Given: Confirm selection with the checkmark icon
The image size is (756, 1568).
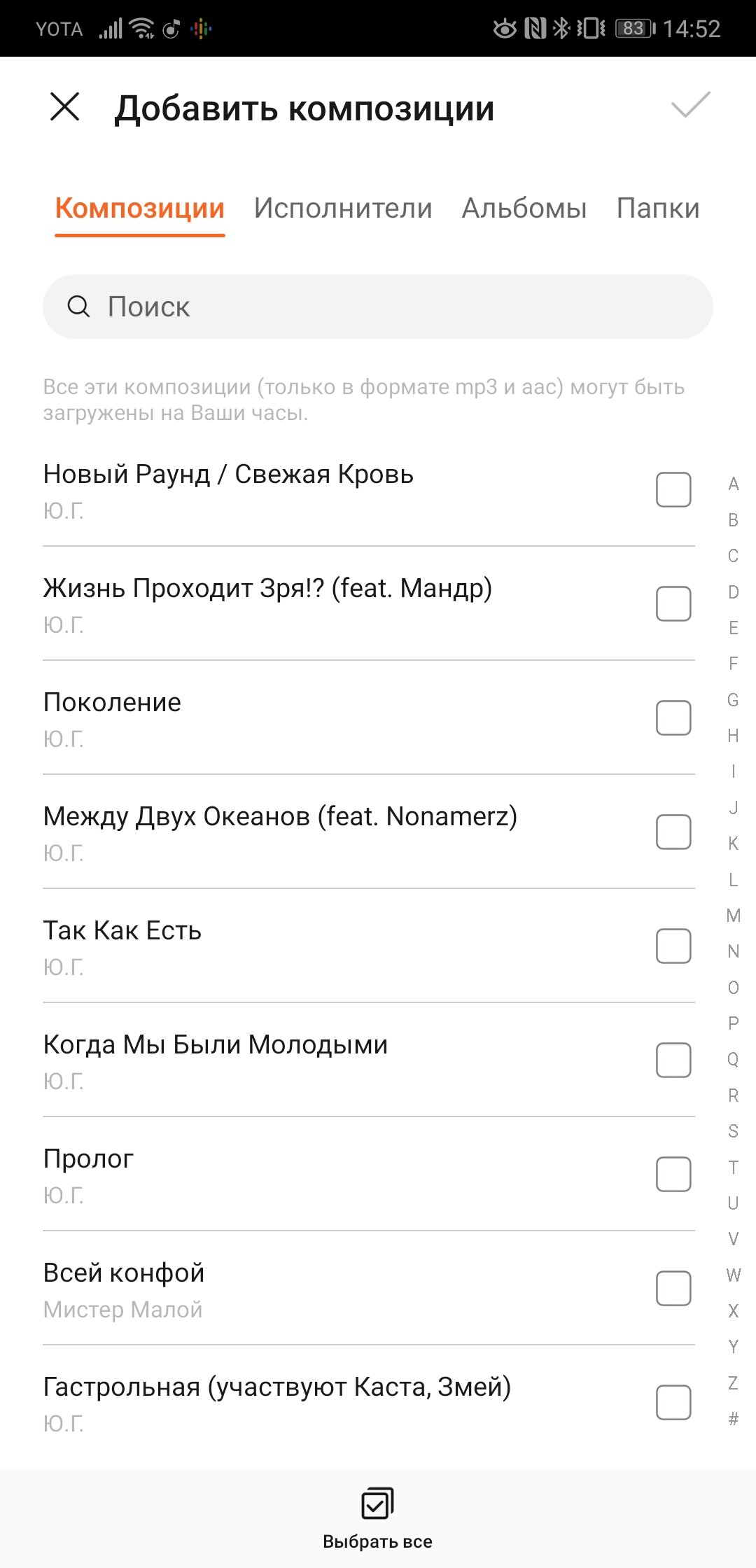Looking at the screenshot, I should [x=690, y=106].
